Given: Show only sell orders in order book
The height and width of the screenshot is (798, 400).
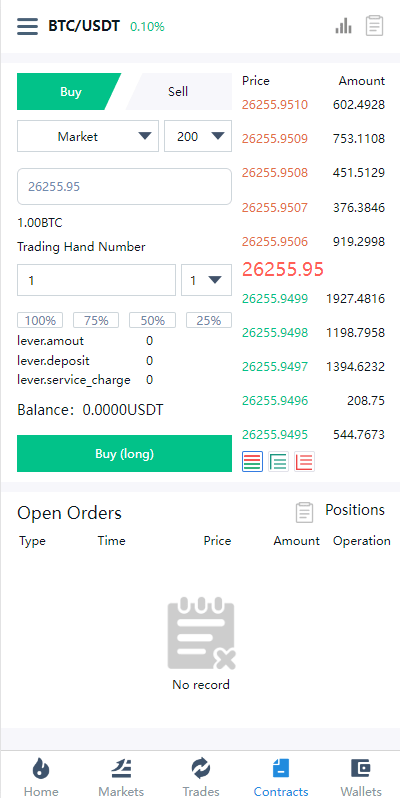Looking at the screenshot, I should tap(304, 462).
